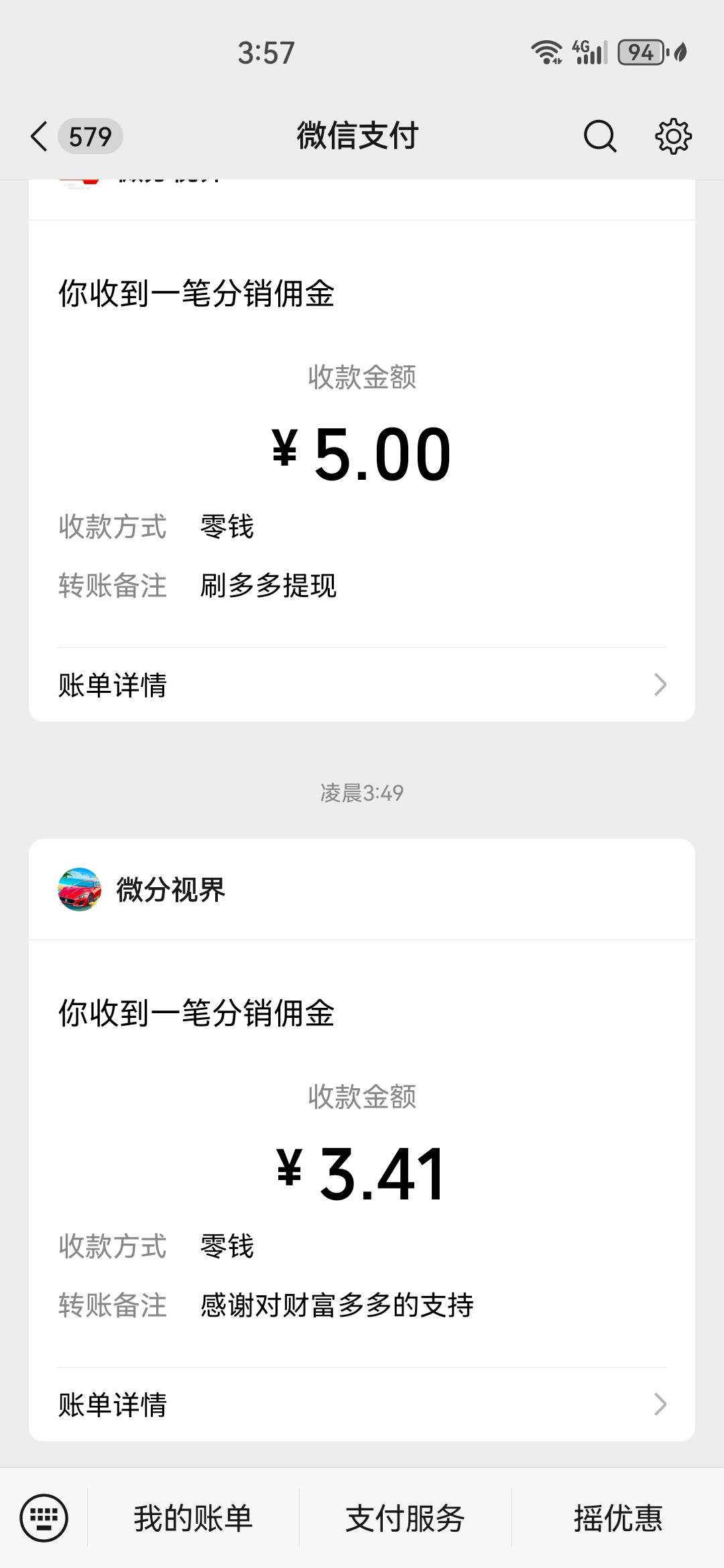
Task: Open search in 微信支付
Action: pos(599,137)
